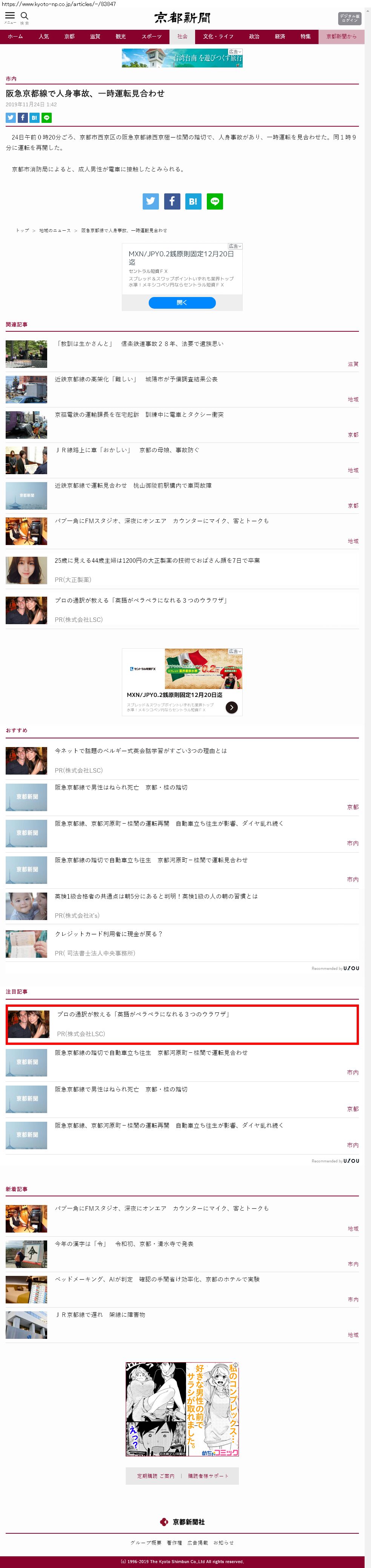The width and height of the screenshot is (371, 1568).
Task: Open article 近鉄京都線の高架化「難しい」
Action: (x=136, y=379)
